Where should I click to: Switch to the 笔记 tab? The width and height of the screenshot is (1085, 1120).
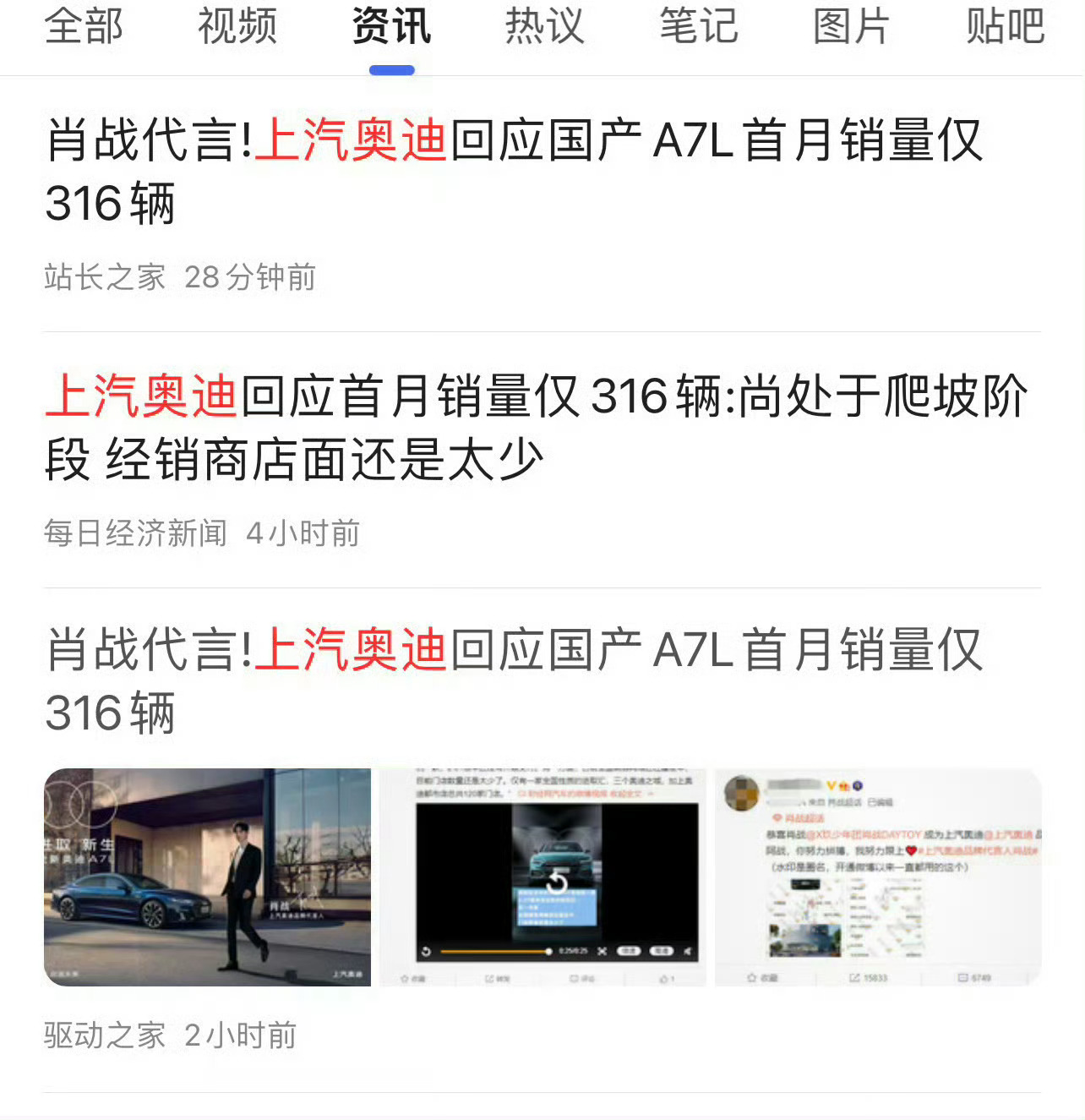point(699,26)
